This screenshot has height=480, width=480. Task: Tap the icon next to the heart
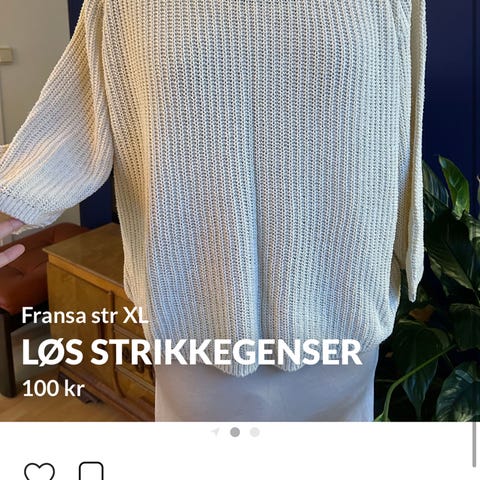pos(91,471)
